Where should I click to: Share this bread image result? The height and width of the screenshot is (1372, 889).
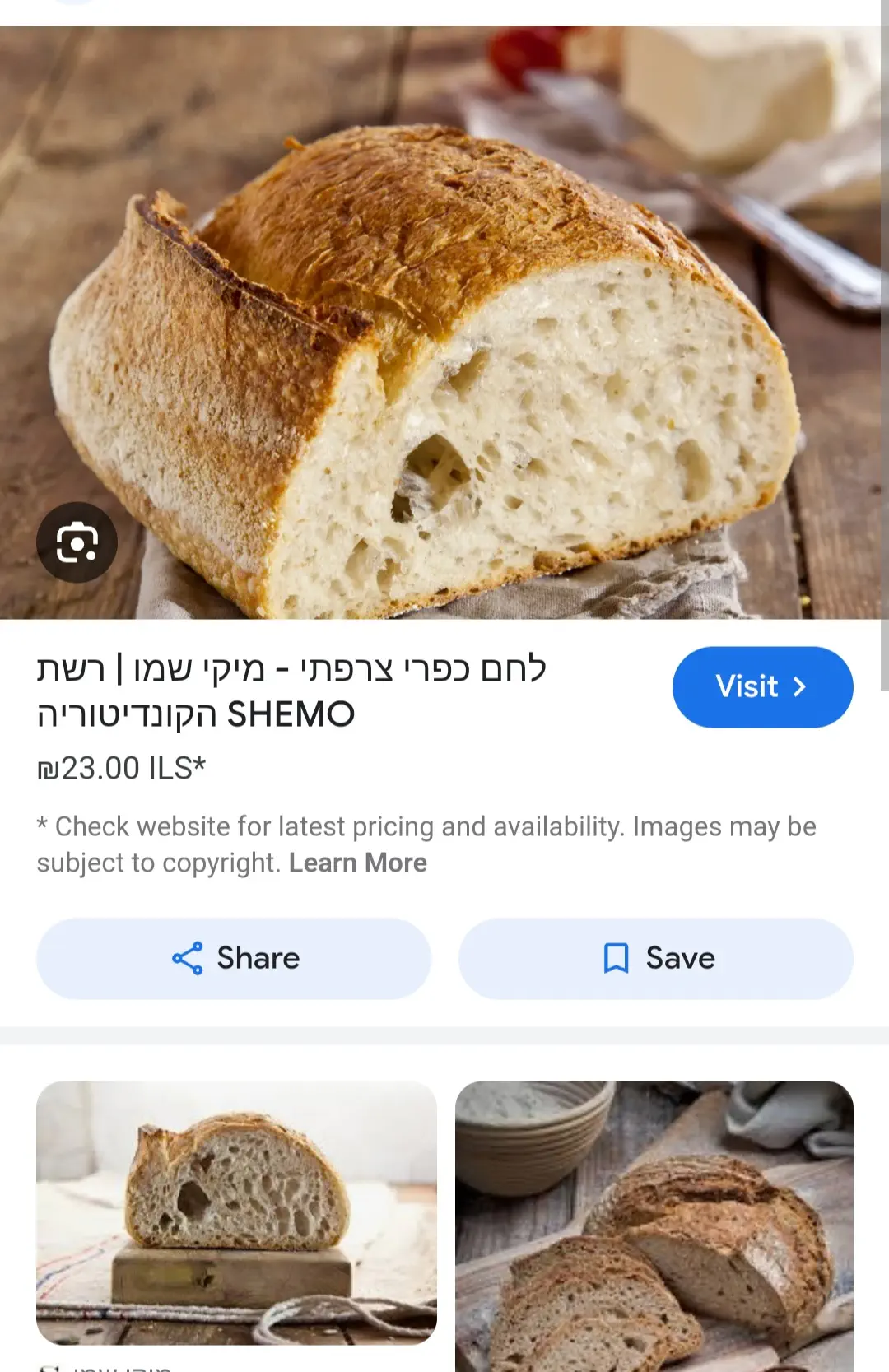[234, 958]
